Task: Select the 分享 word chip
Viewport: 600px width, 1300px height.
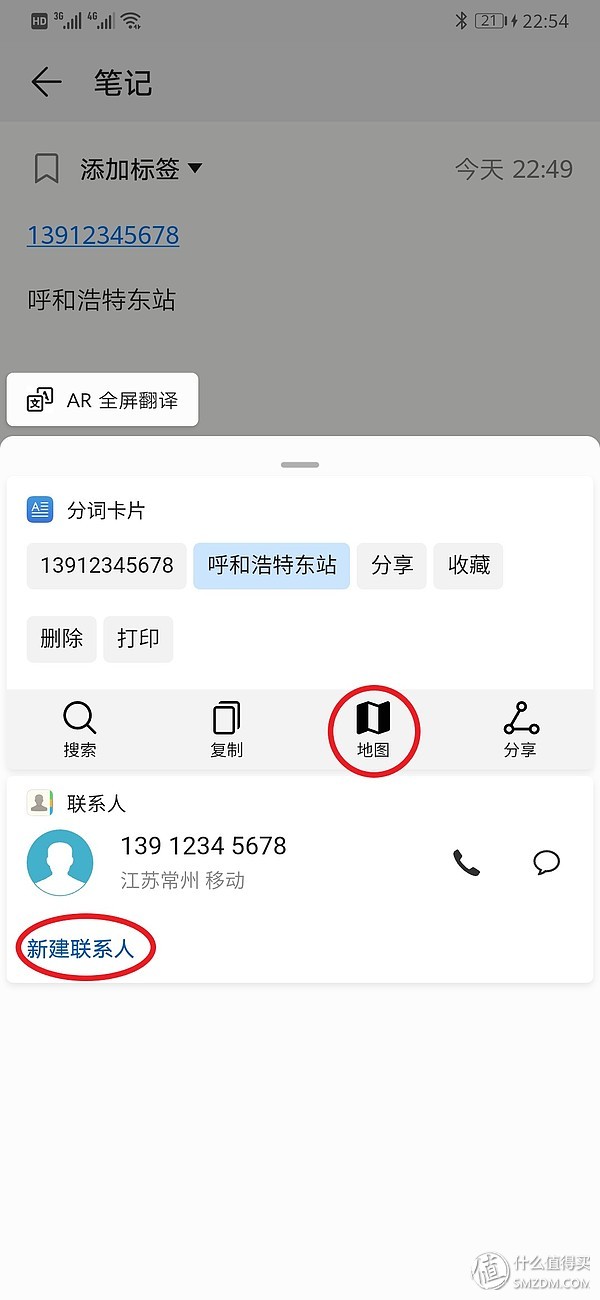Action: click(x=392, y=566)
